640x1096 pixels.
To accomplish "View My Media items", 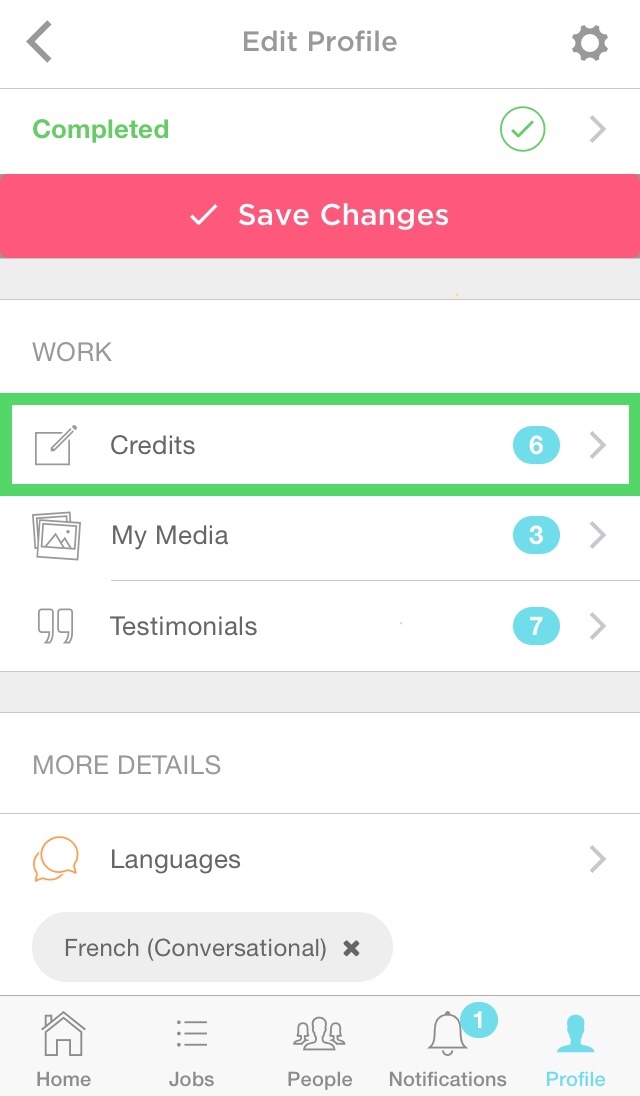I will pyautogui.click(x=320, y=536).
